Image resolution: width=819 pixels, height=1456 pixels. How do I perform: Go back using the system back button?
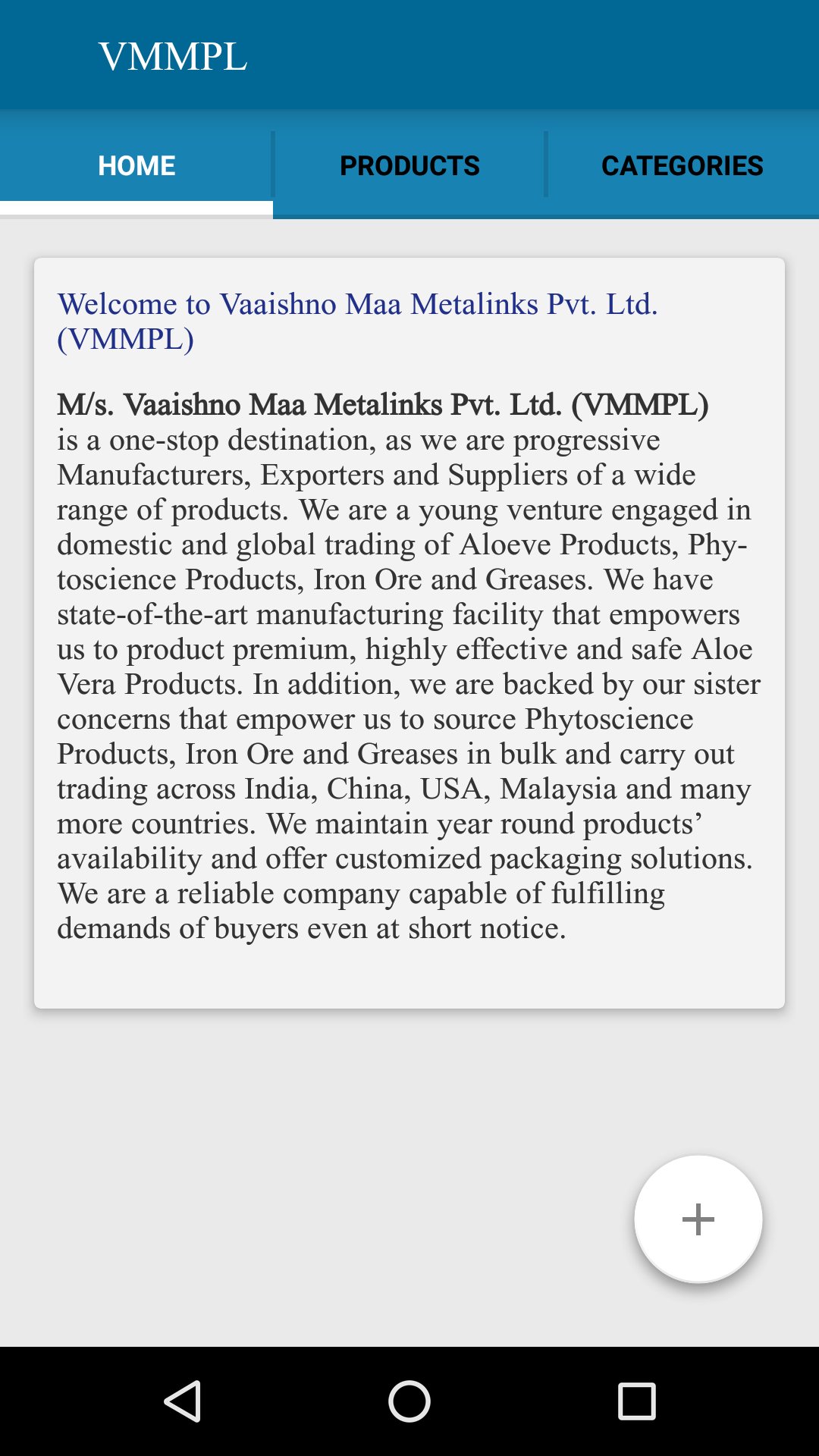(182, 1401)
